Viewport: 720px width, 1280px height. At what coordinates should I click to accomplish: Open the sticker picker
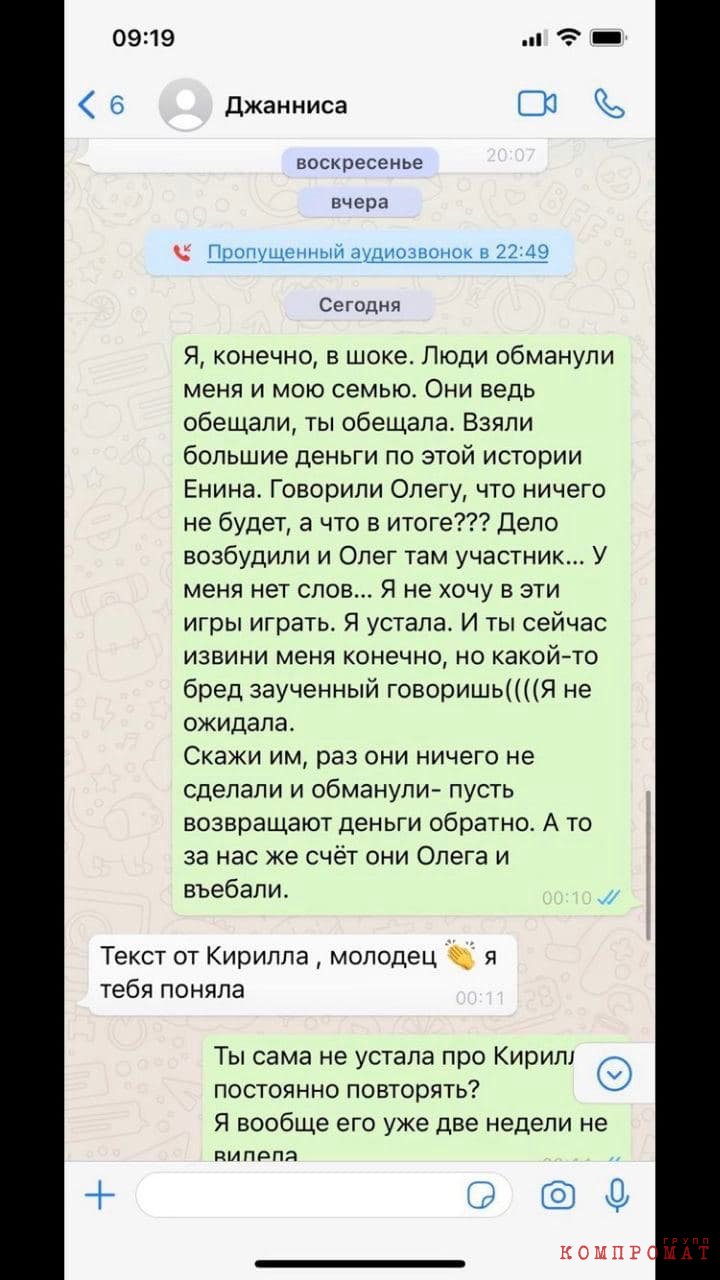coord(482,1195)
